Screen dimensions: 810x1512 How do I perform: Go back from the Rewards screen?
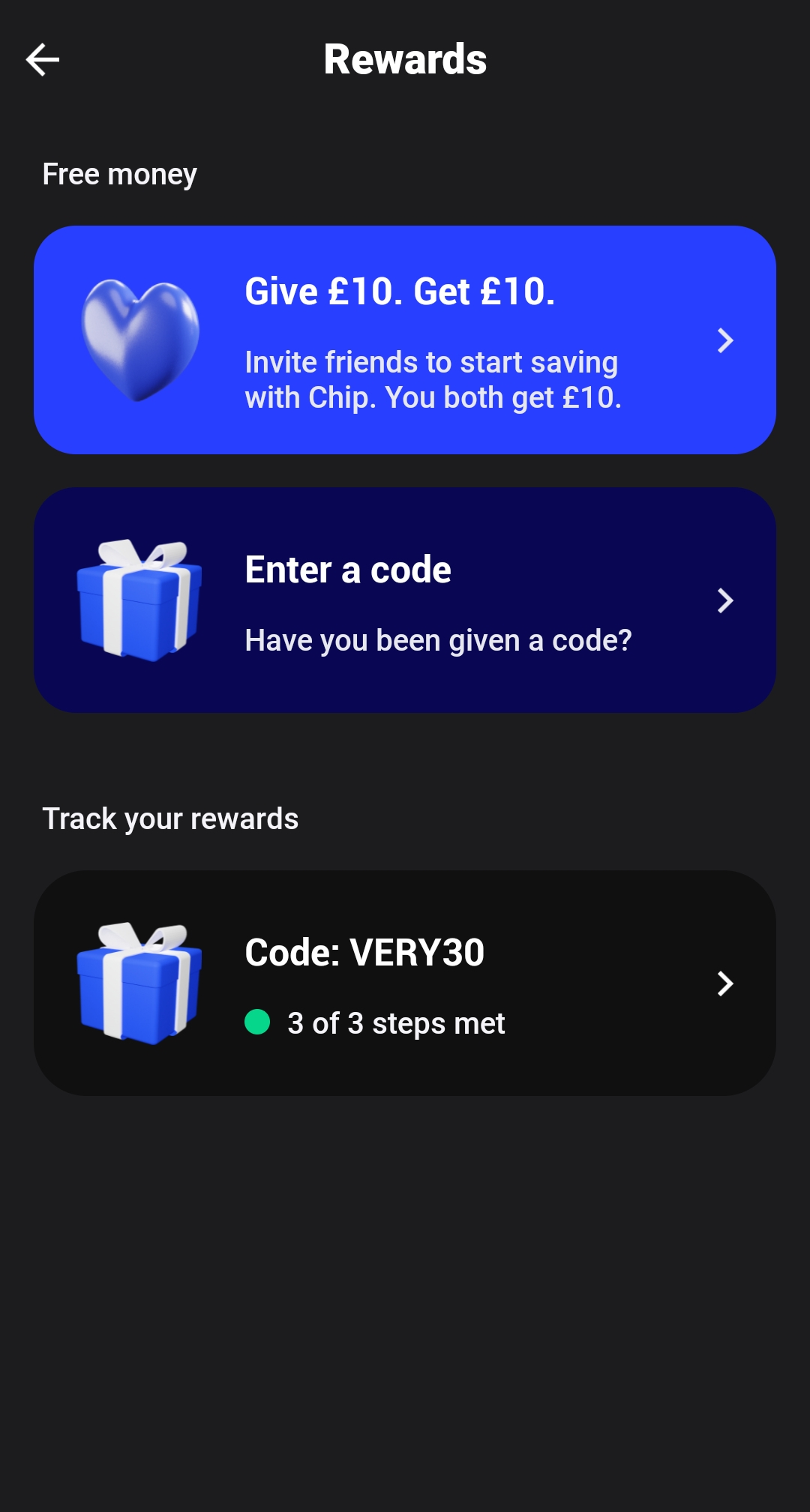tap(43, 60)
